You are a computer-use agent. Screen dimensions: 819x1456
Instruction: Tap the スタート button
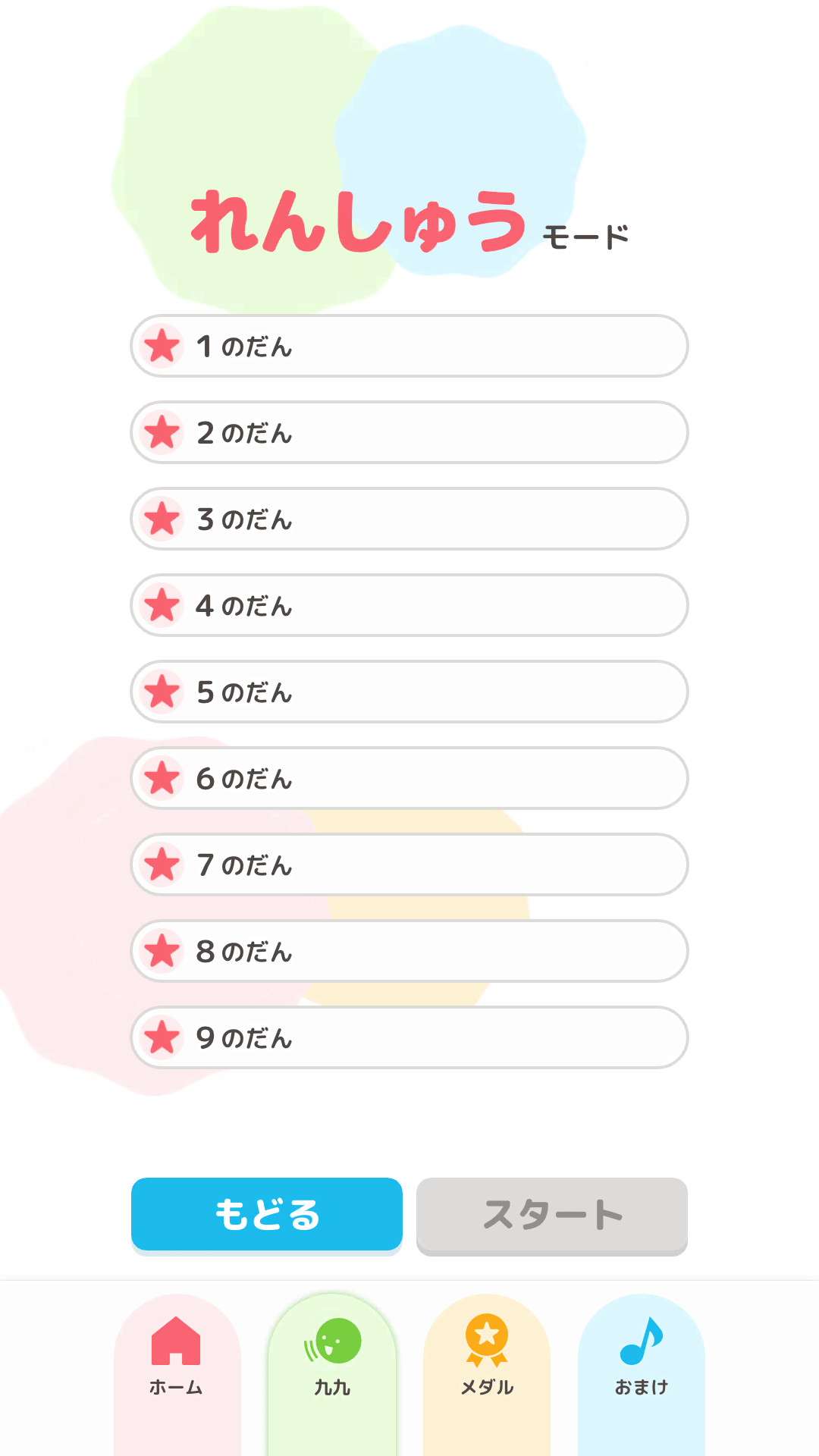[552, 1214]
